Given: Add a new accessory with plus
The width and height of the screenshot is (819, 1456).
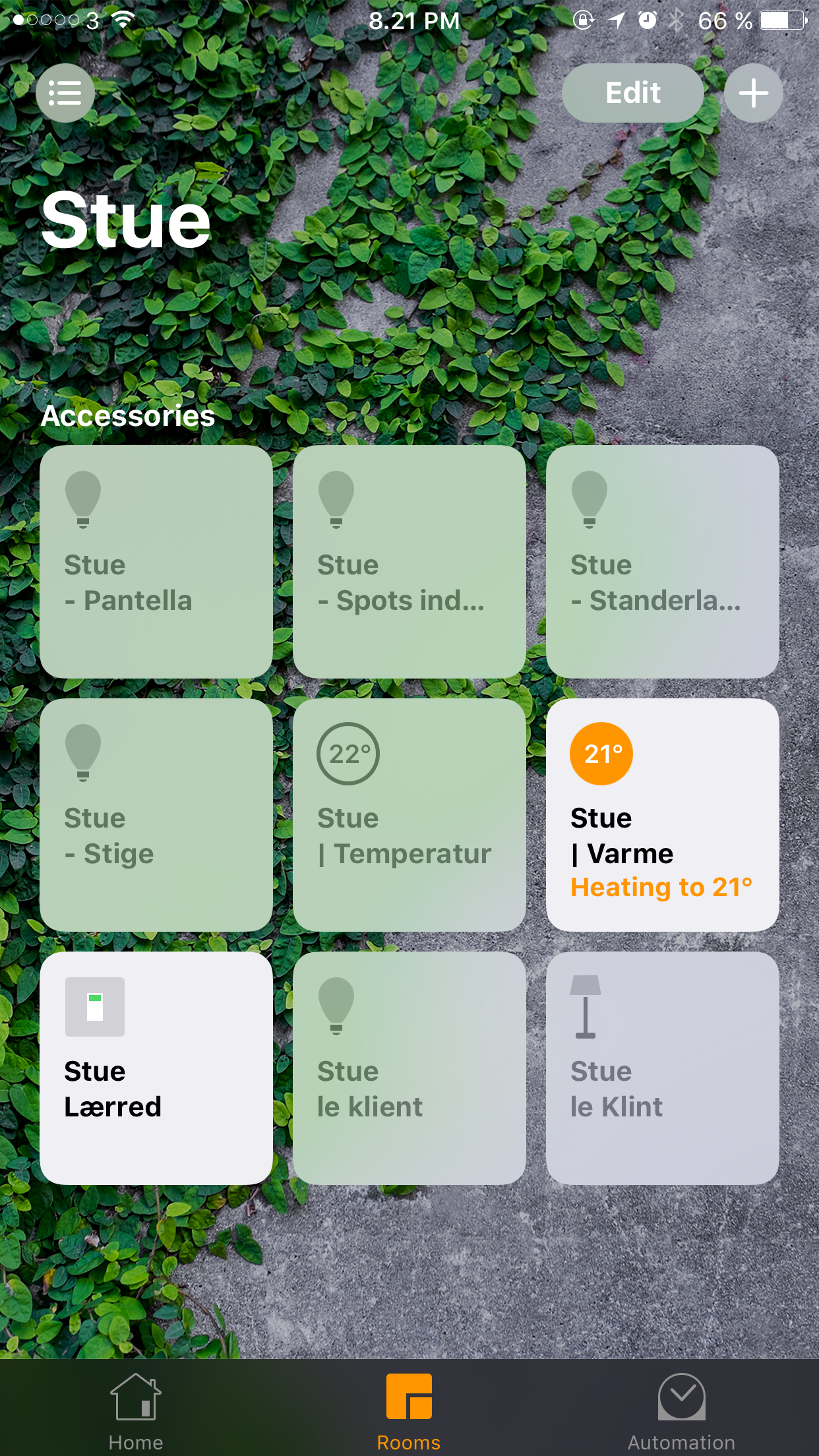Looking at the screenshot, I should tap(753, 93).
